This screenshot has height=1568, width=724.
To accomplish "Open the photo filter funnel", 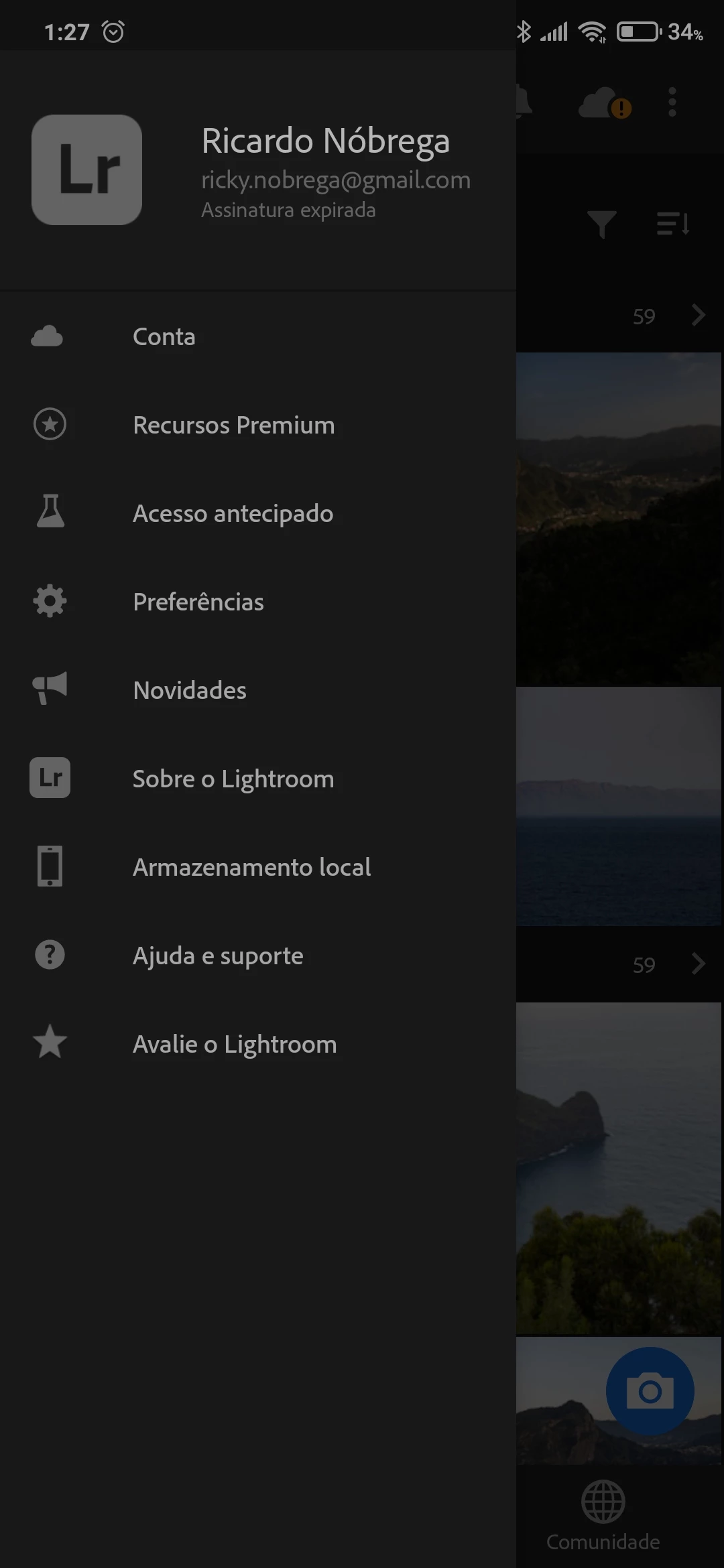I will tap(601, 224).
